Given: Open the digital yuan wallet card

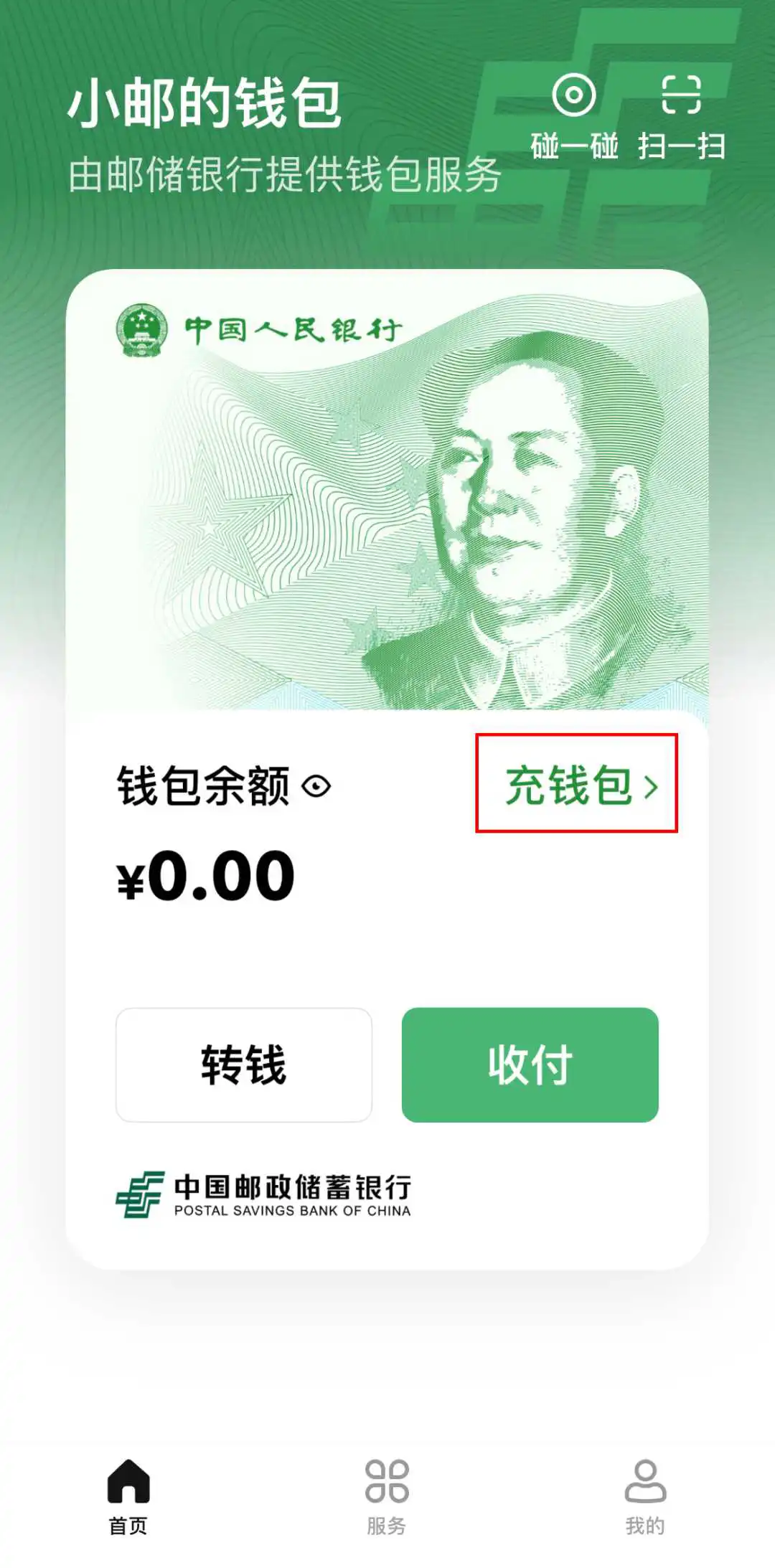Looking at the screenshot, I should (x=387, y=495).
